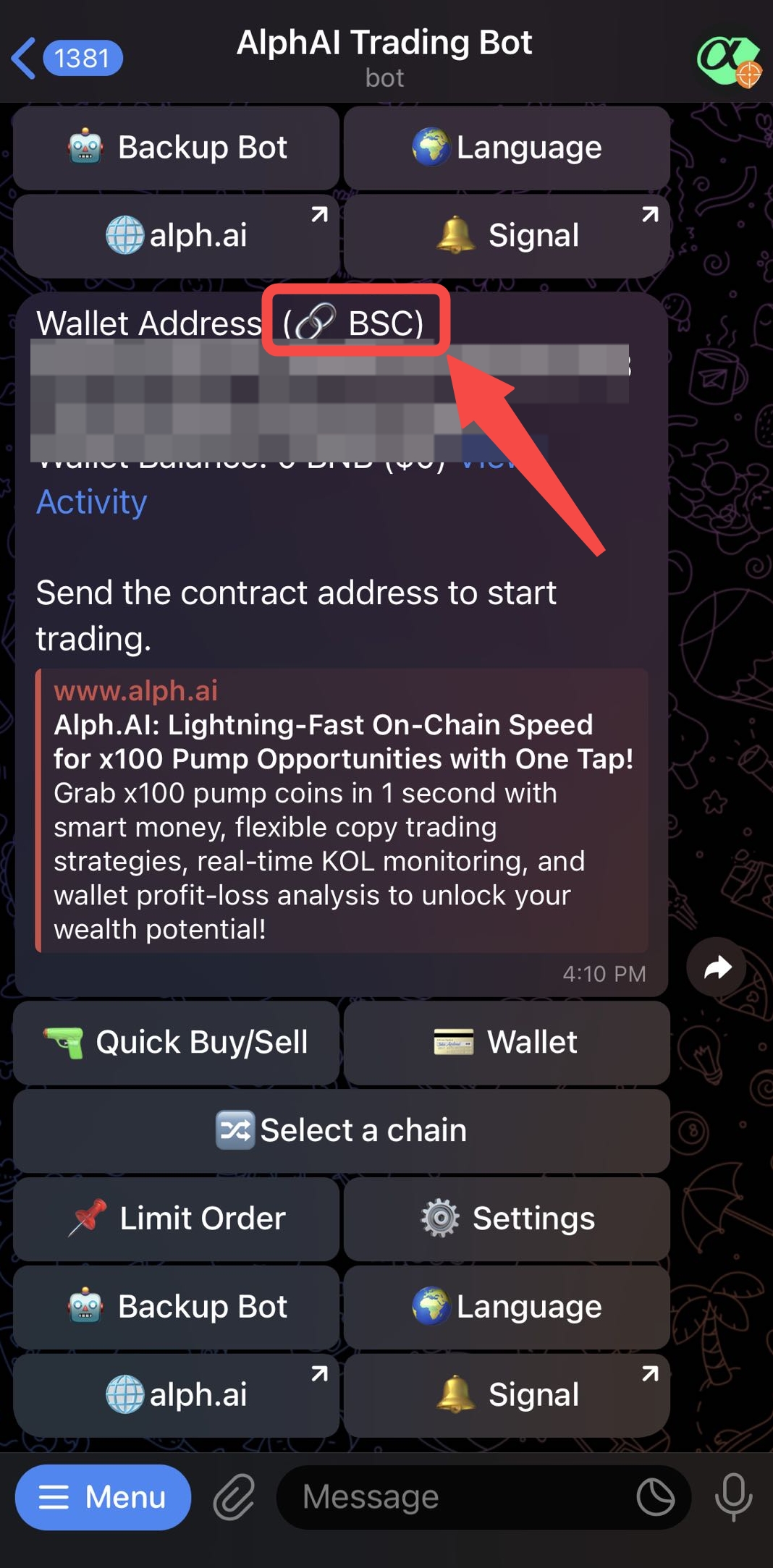
Task: Select a chain
Action: [x=342, y=1131]
